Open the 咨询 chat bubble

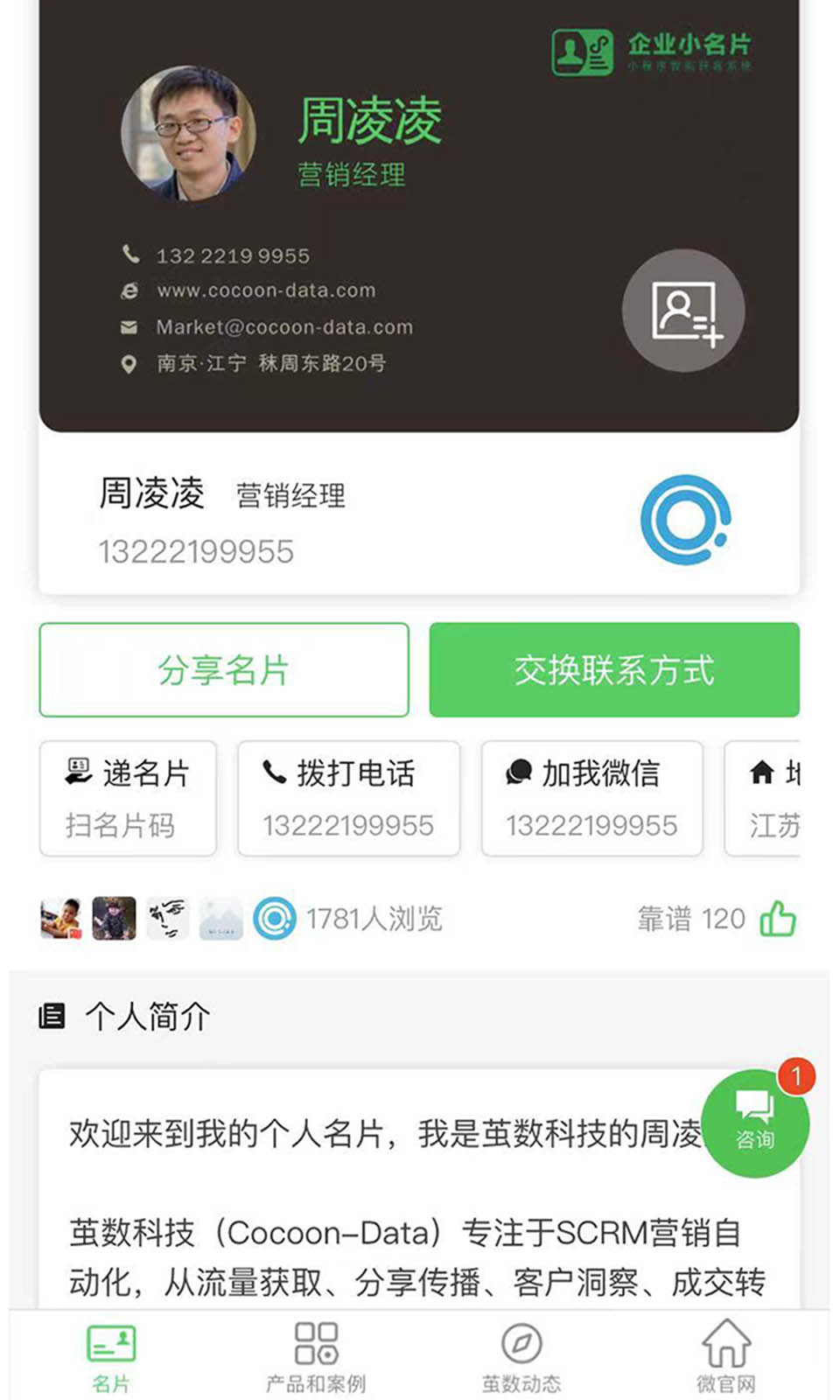tap(754, 1123)
